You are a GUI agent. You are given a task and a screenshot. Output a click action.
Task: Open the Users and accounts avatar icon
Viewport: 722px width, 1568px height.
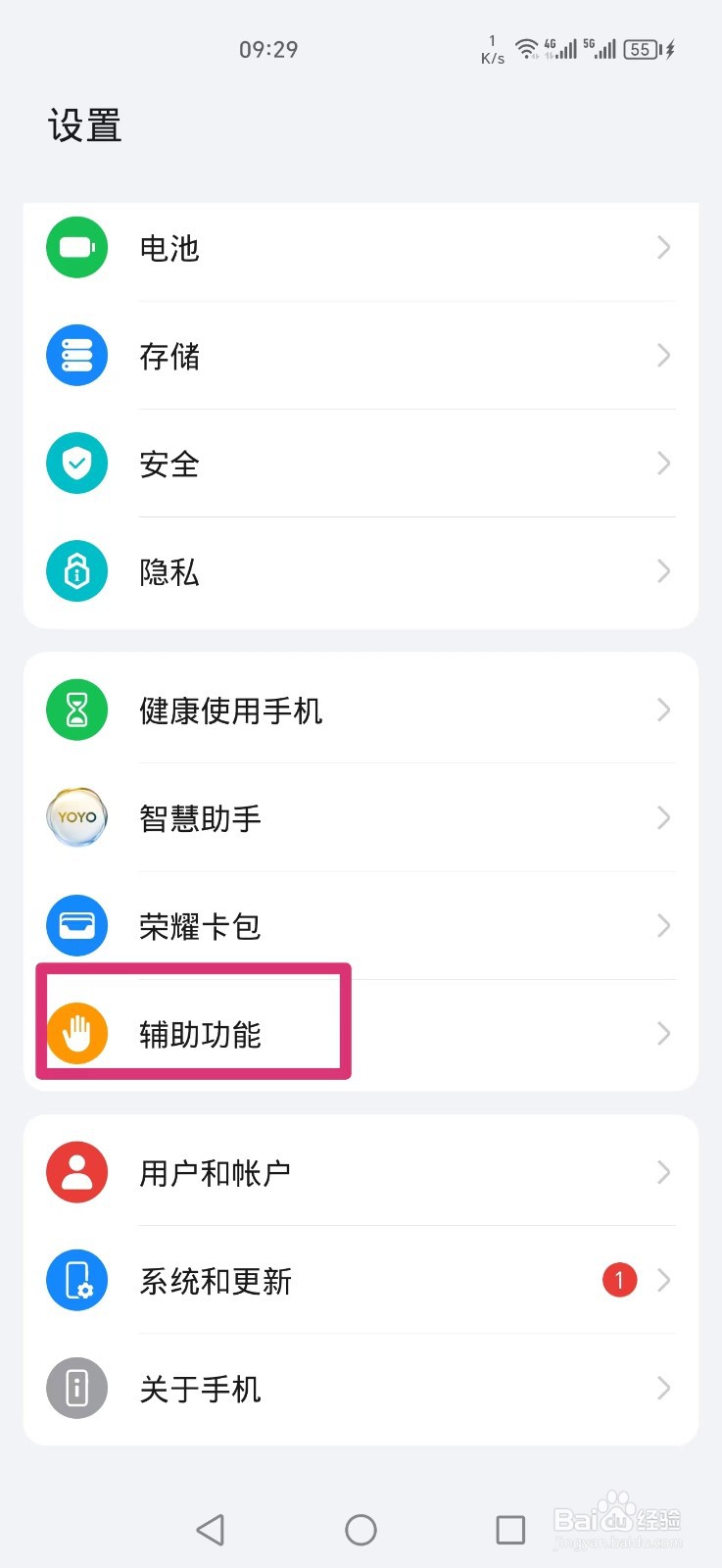click(x=76, y=1172)
